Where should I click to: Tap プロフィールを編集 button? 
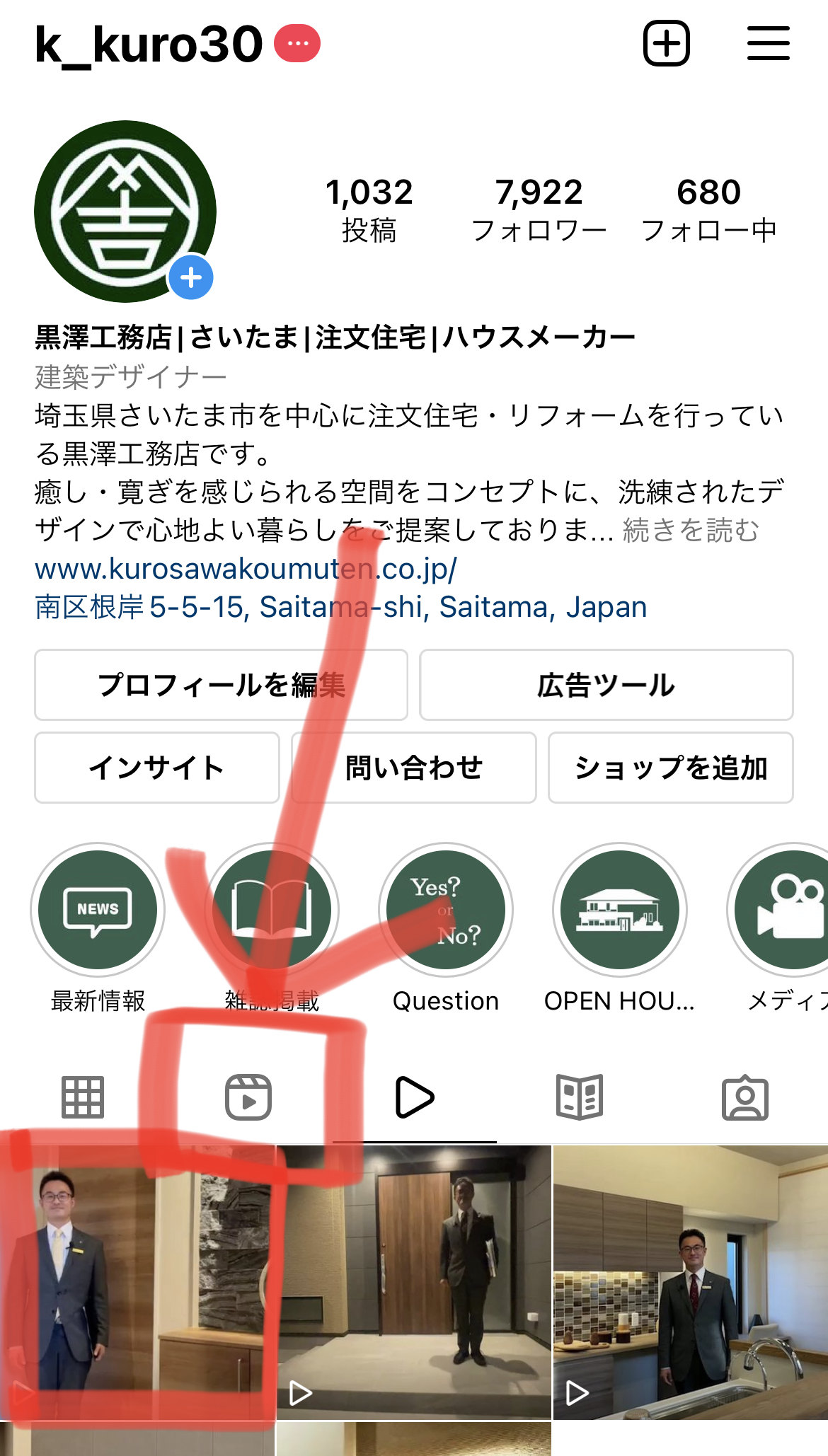[x=222, y=685]
